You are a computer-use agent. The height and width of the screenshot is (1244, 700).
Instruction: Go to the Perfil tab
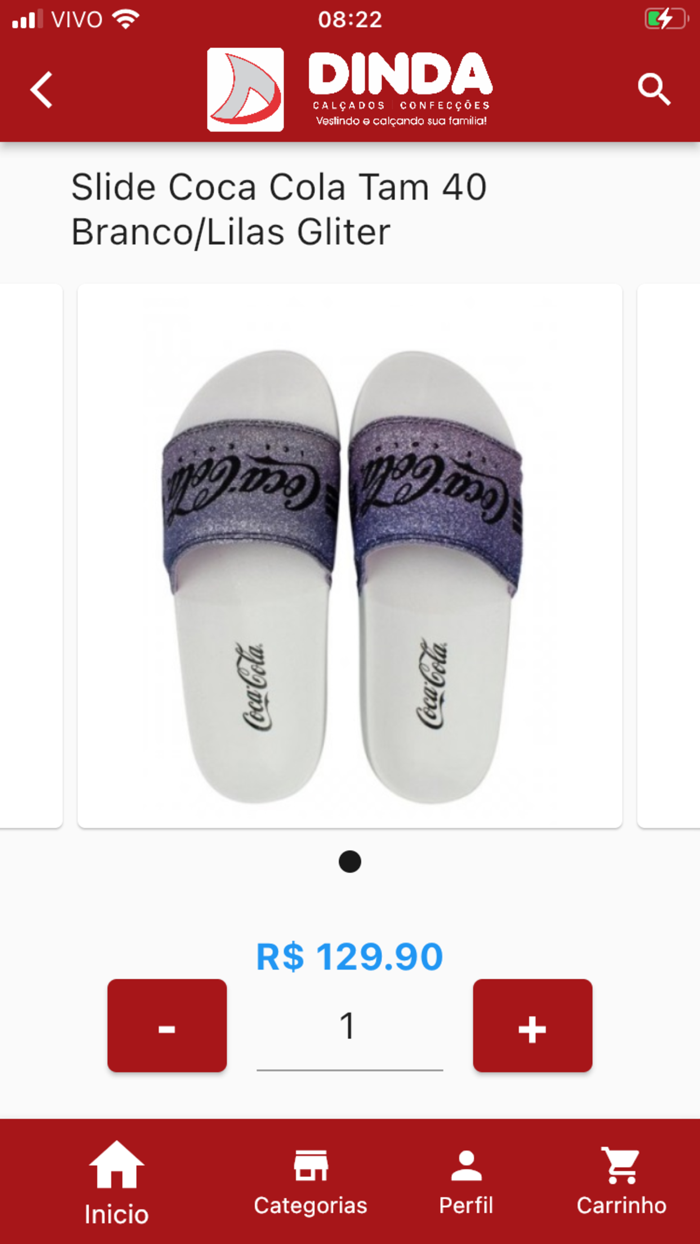point(466,1183)
